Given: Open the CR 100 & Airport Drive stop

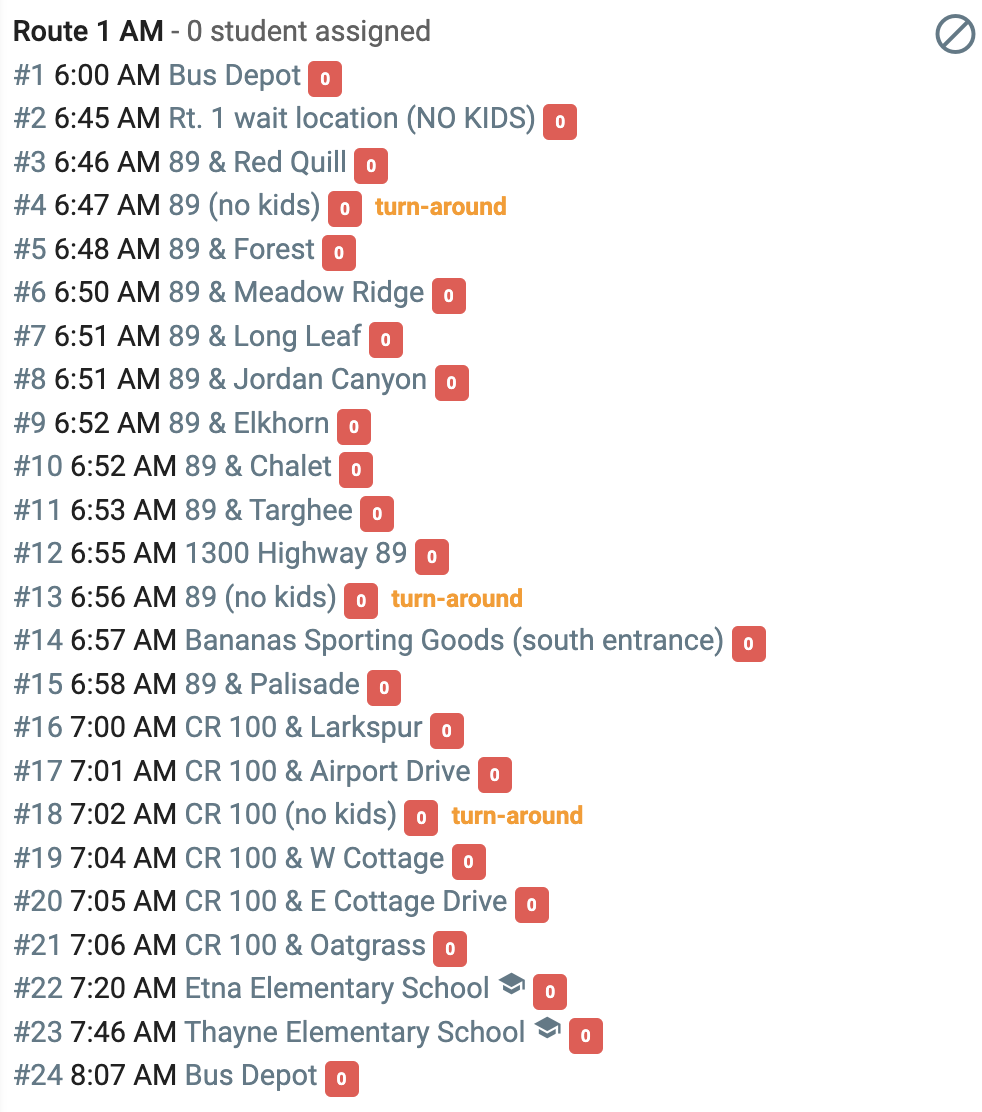Looking at the screenshot, I should click(328, 772).
